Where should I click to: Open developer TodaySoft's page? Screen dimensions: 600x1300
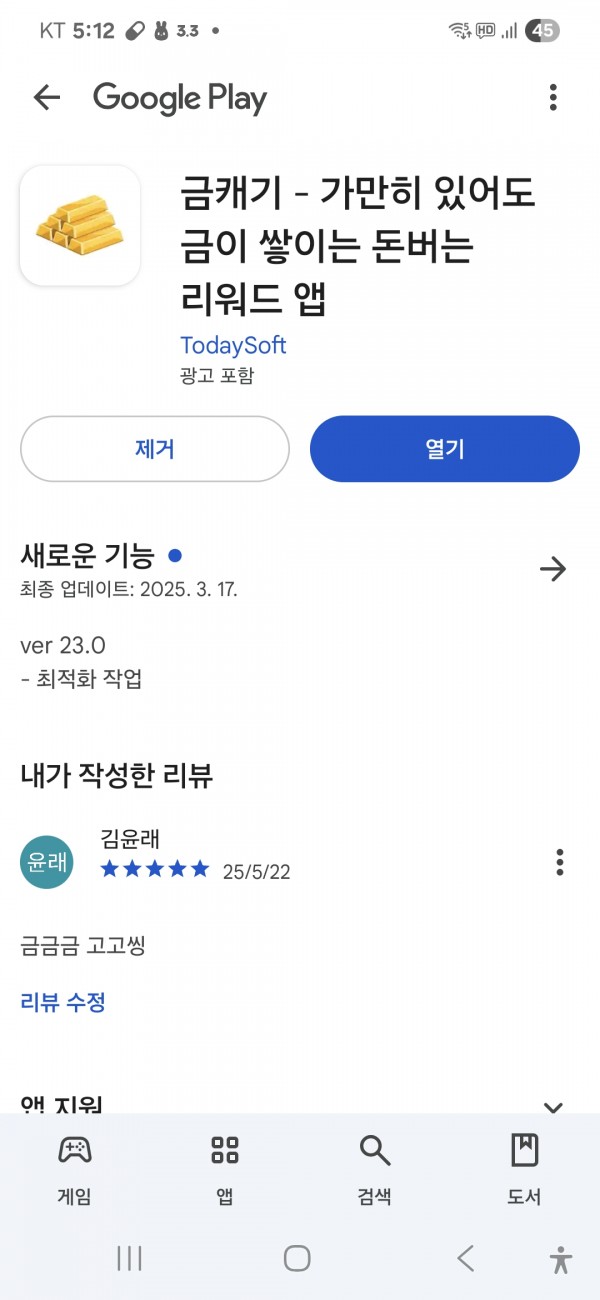tap(233, 345)
